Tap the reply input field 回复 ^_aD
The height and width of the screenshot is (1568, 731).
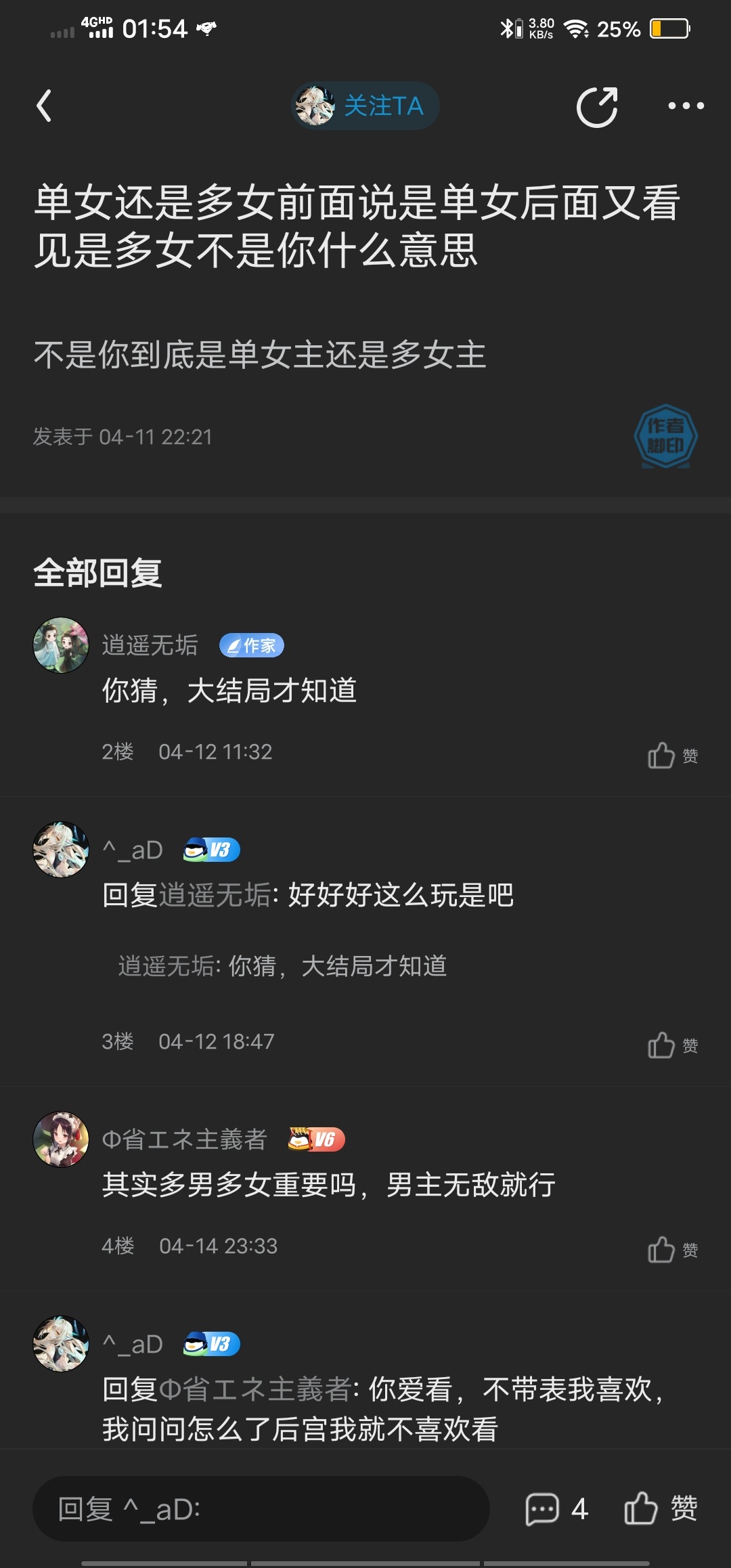[261, 1508]
